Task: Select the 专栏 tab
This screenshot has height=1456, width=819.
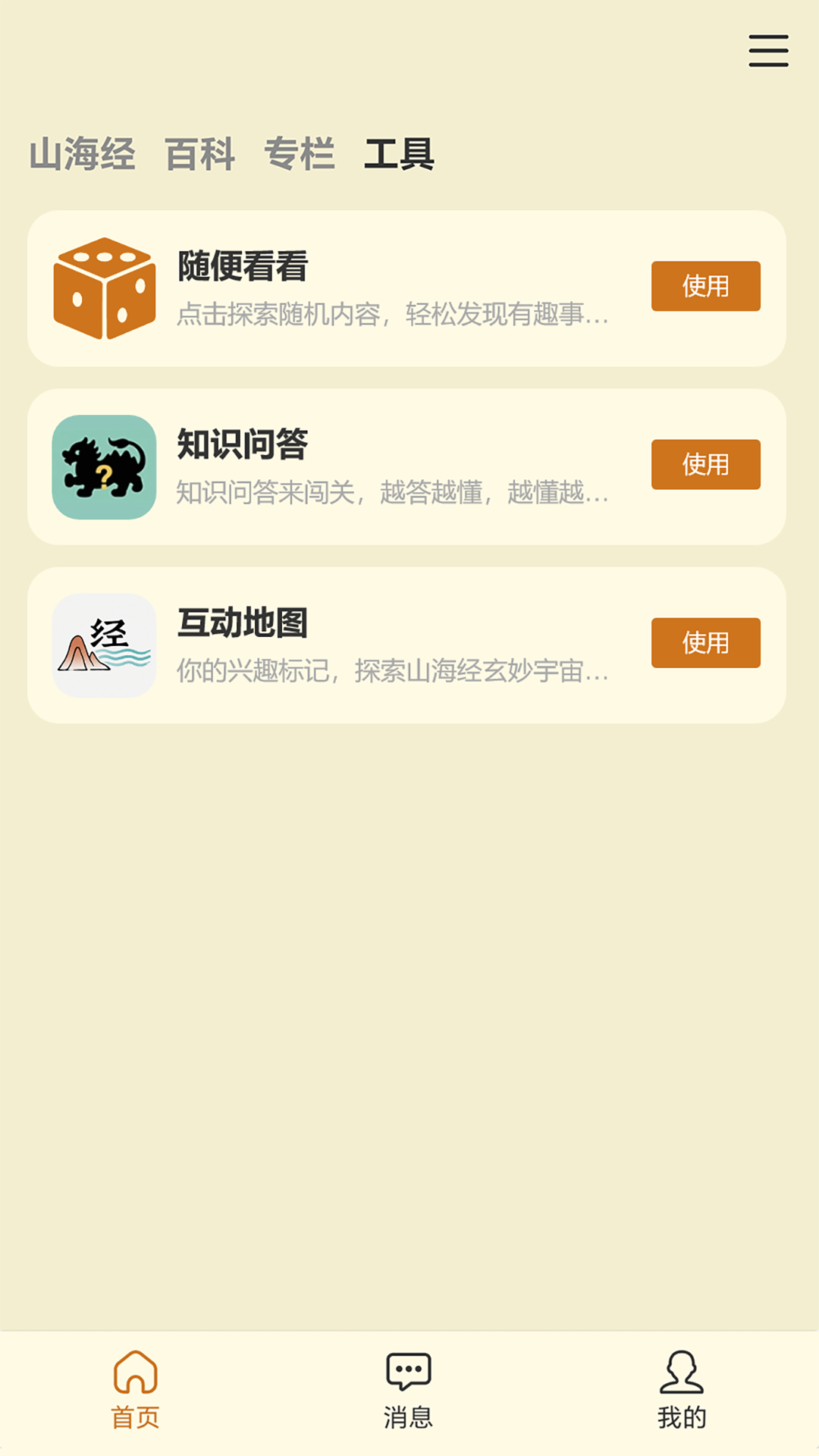Action: [x=300, y=154]
